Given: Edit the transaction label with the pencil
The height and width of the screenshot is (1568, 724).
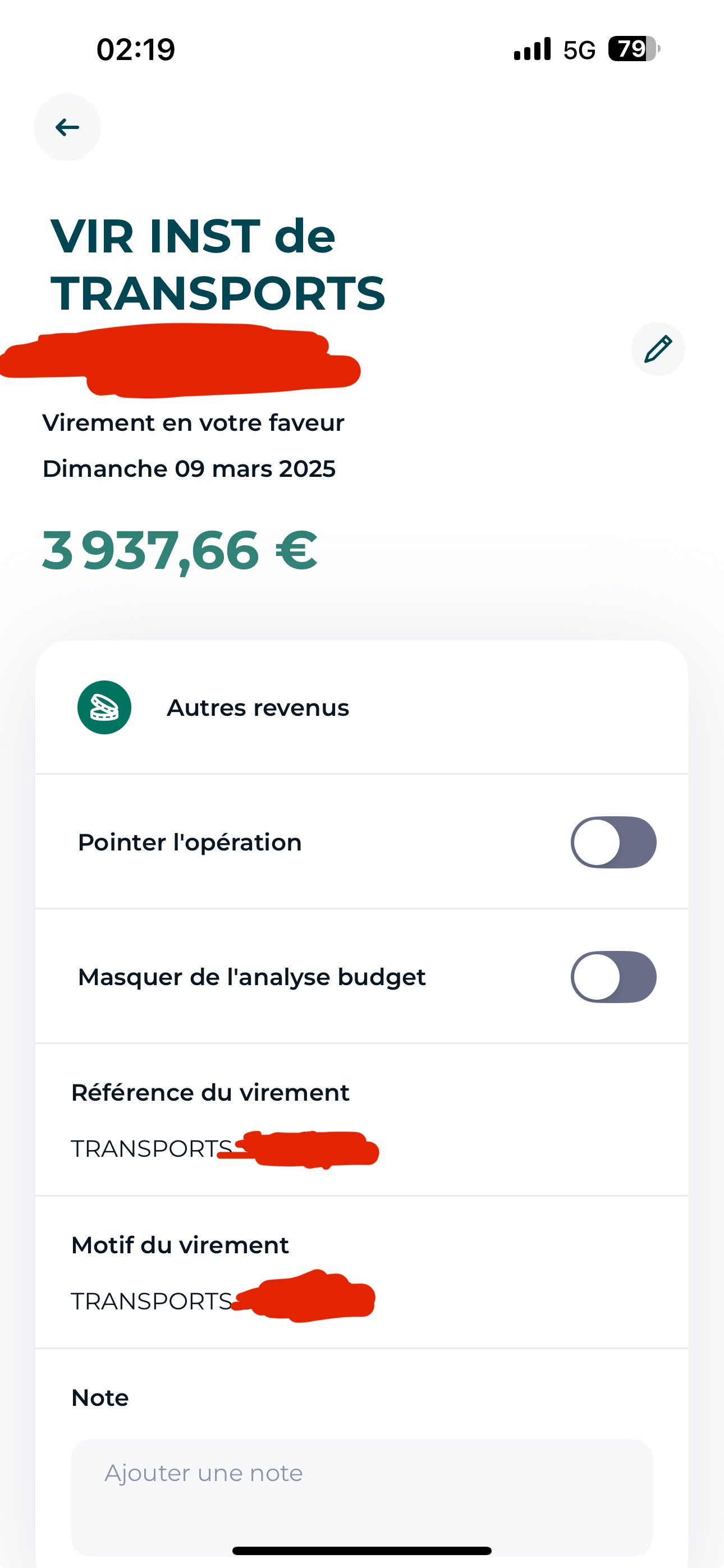Looking at the screenshot, I should click(658, 349).
